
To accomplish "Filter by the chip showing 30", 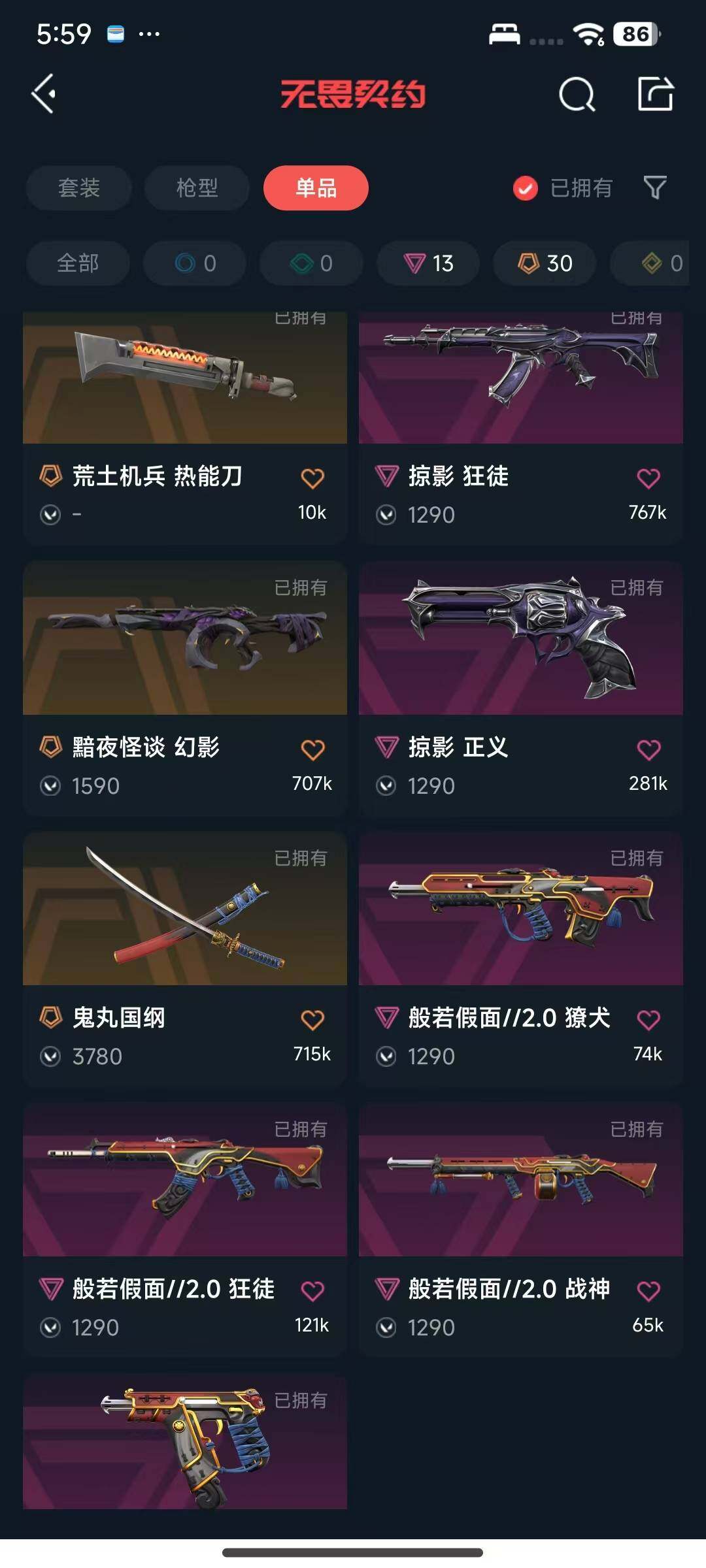I will click(x=545, y=263).
